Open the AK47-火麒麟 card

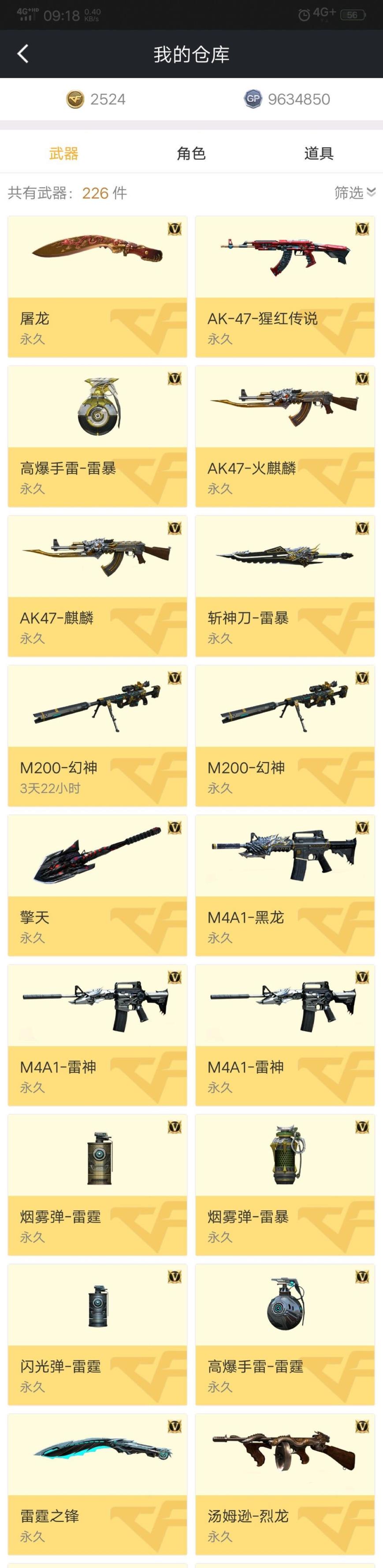(x=285, y=436)
